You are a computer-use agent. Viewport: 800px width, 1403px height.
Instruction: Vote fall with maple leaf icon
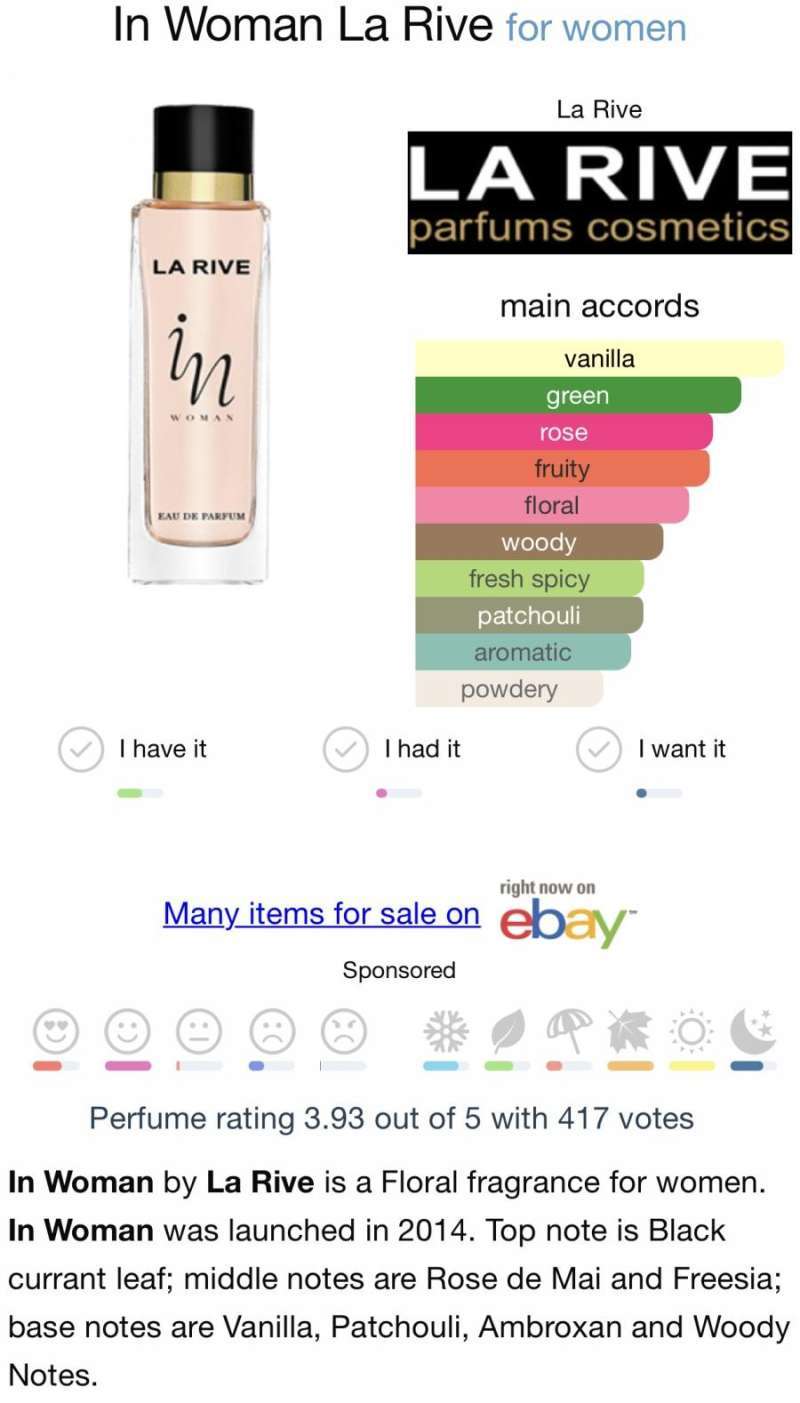point(630,1030)
